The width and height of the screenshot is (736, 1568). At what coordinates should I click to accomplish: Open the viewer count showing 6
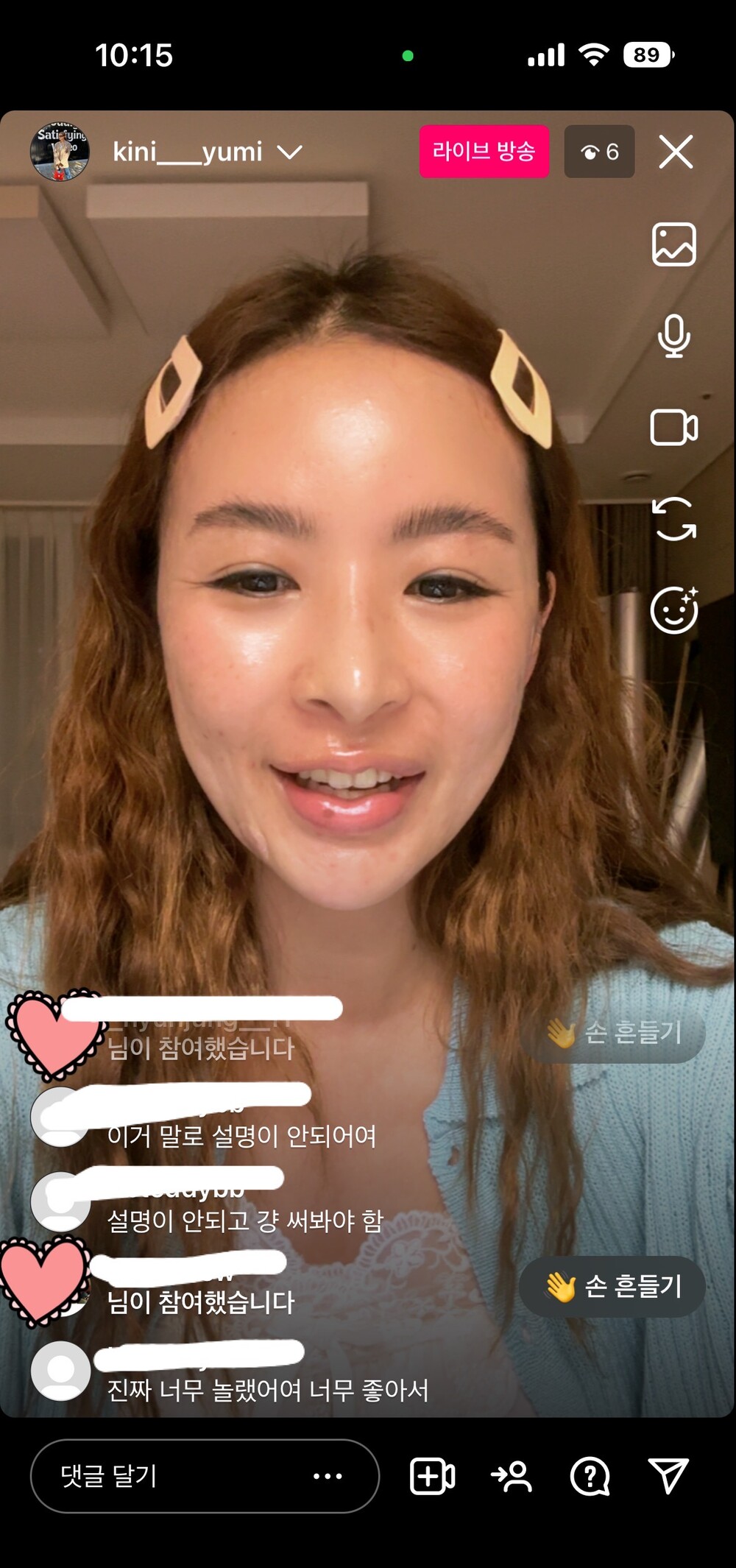[599, 152]
